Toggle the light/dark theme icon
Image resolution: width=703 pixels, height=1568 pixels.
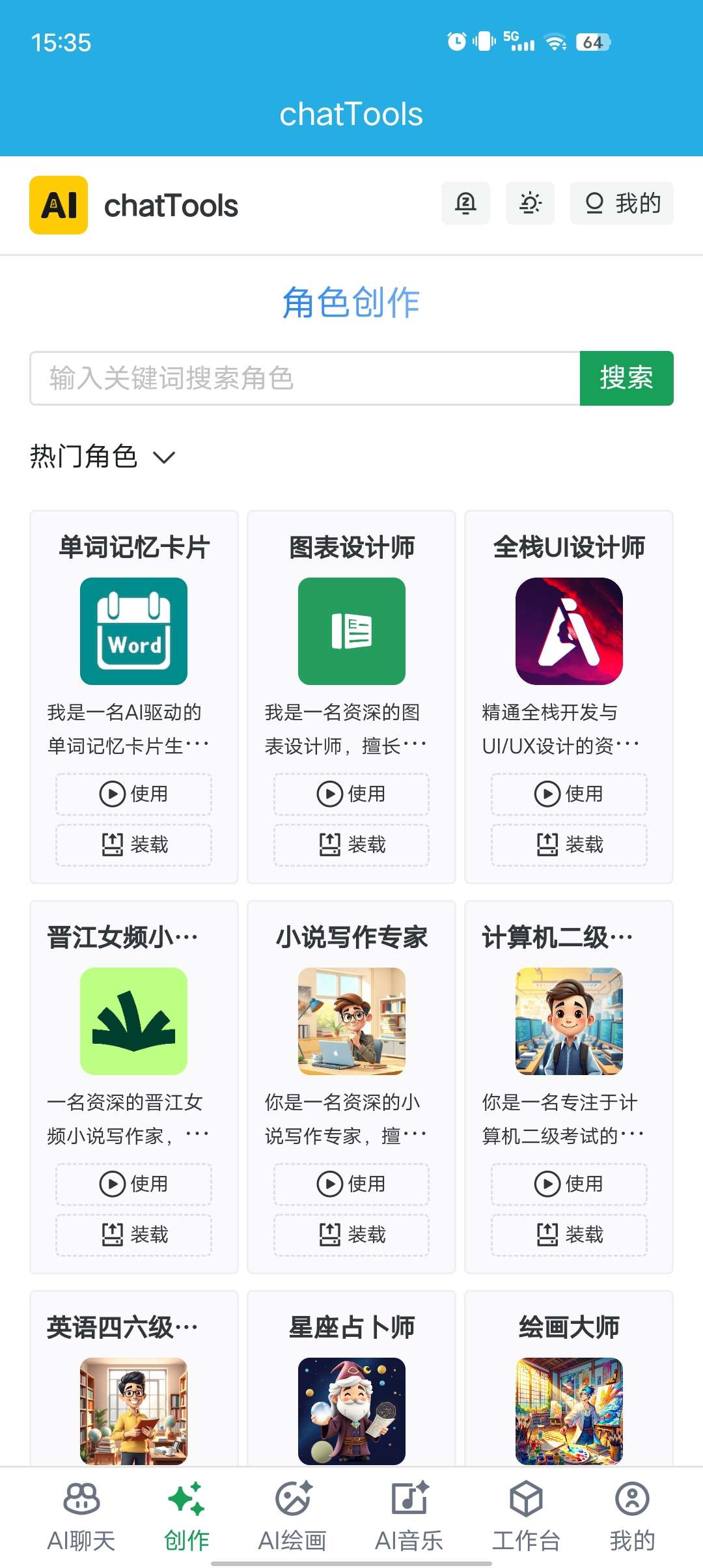click(x=530, y=204)
